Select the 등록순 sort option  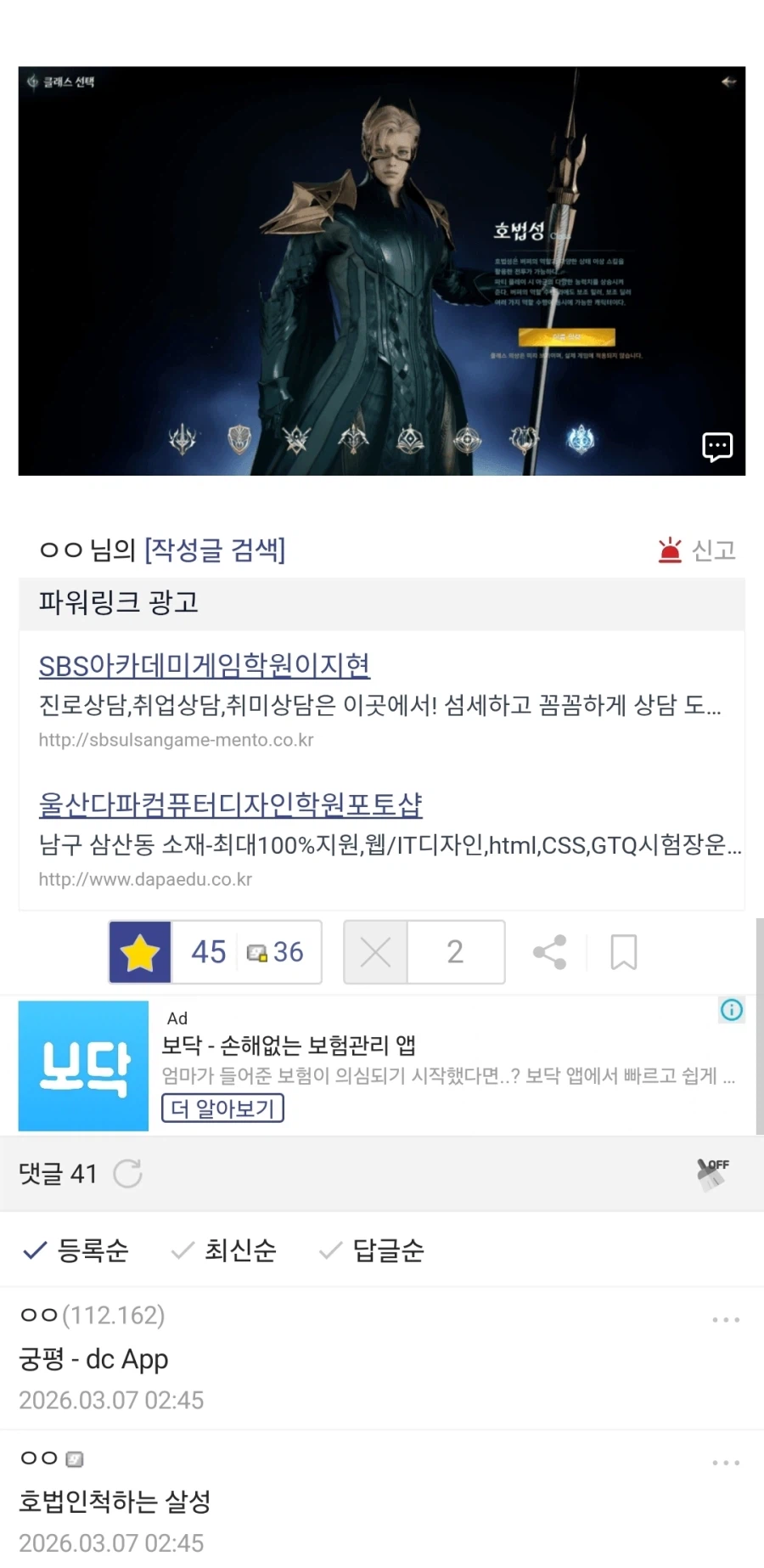coord(93,1249)
